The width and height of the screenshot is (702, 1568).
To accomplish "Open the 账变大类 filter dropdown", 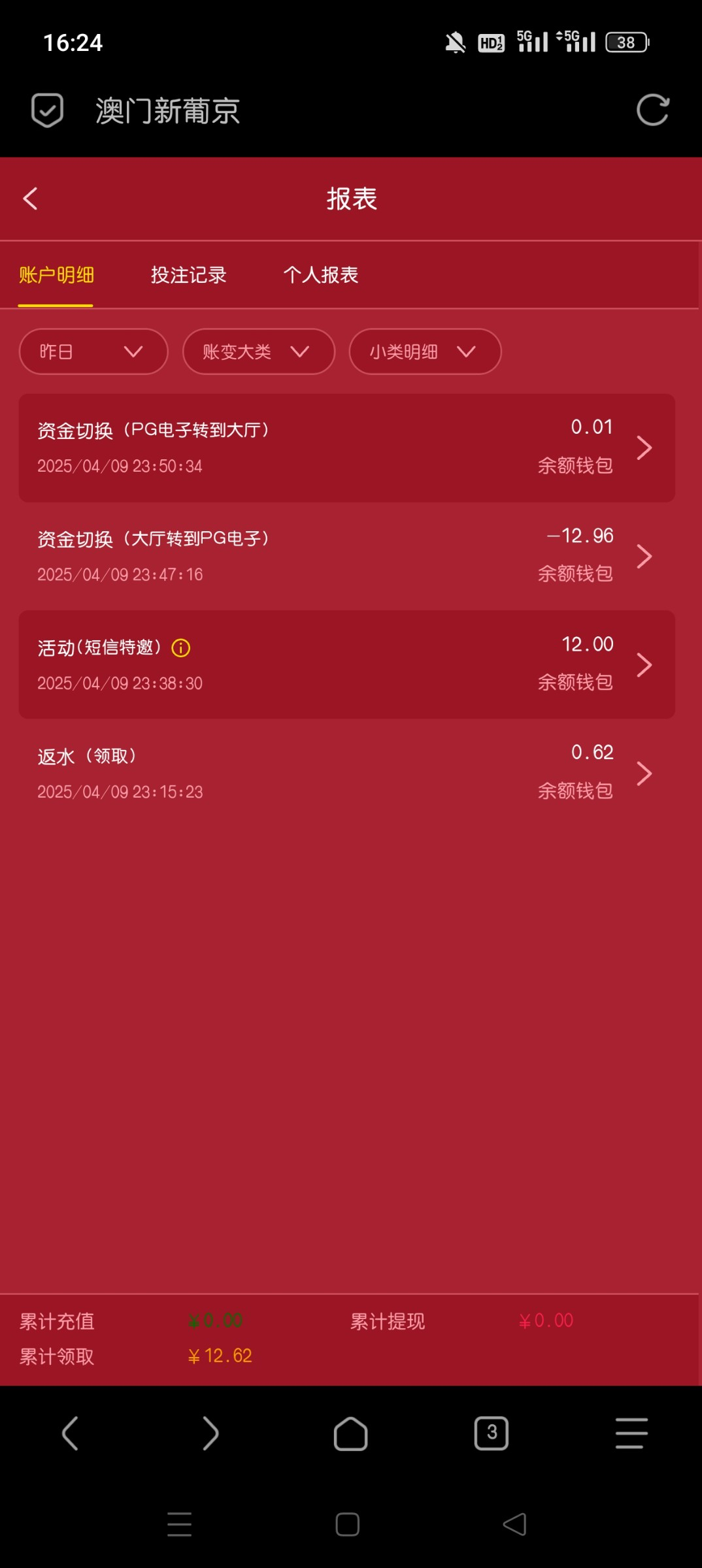I will (x=259, y=351).
